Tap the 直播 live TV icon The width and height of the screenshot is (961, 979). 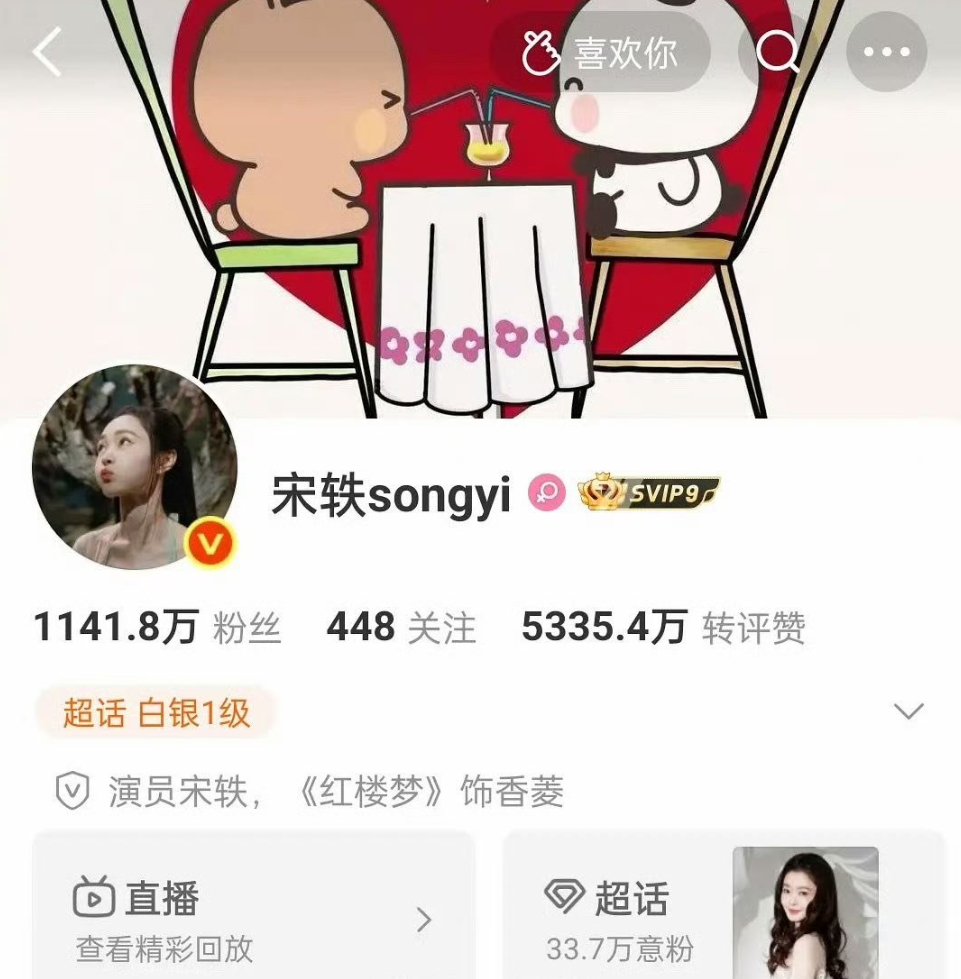[93, 898]
